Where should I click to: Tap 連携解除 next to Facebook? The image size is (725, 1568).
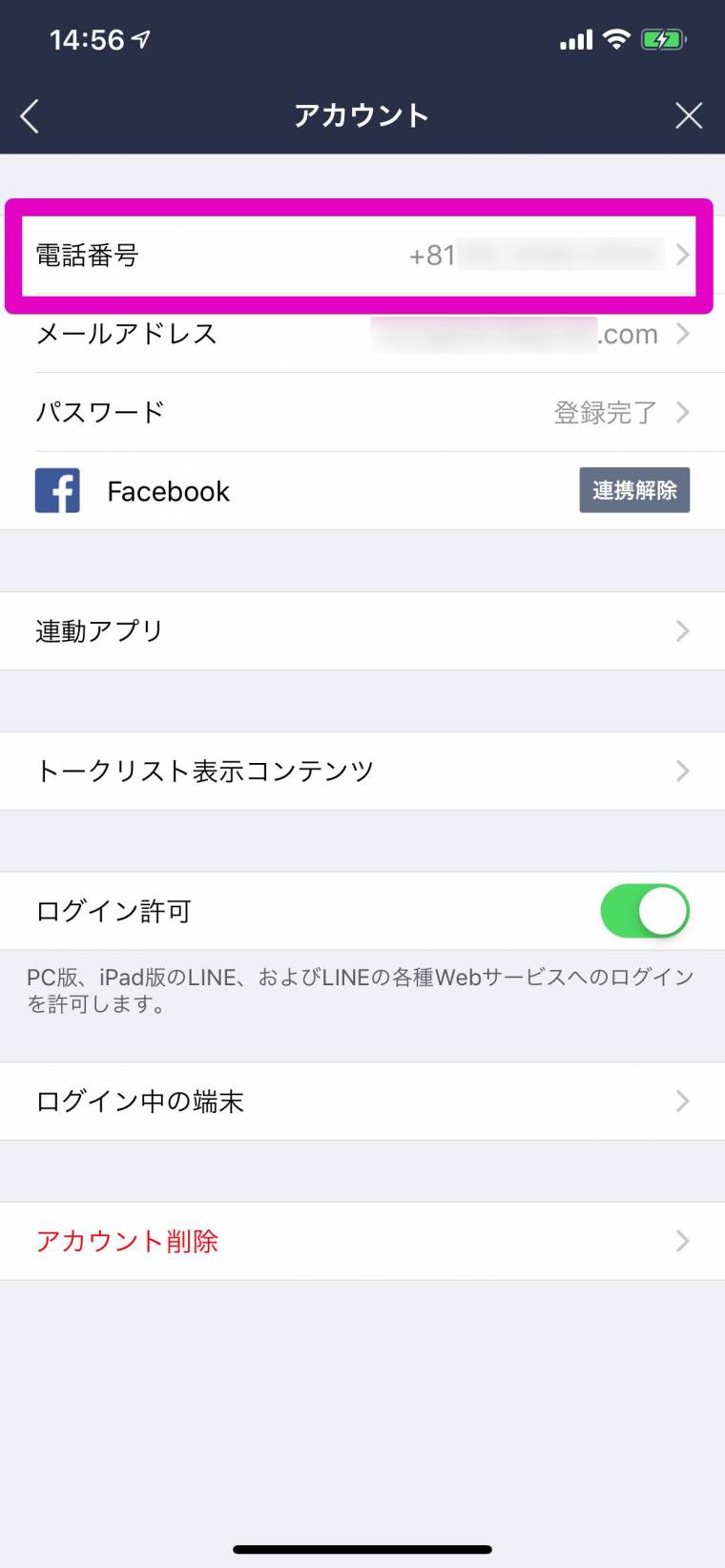(x=634, y=490)
